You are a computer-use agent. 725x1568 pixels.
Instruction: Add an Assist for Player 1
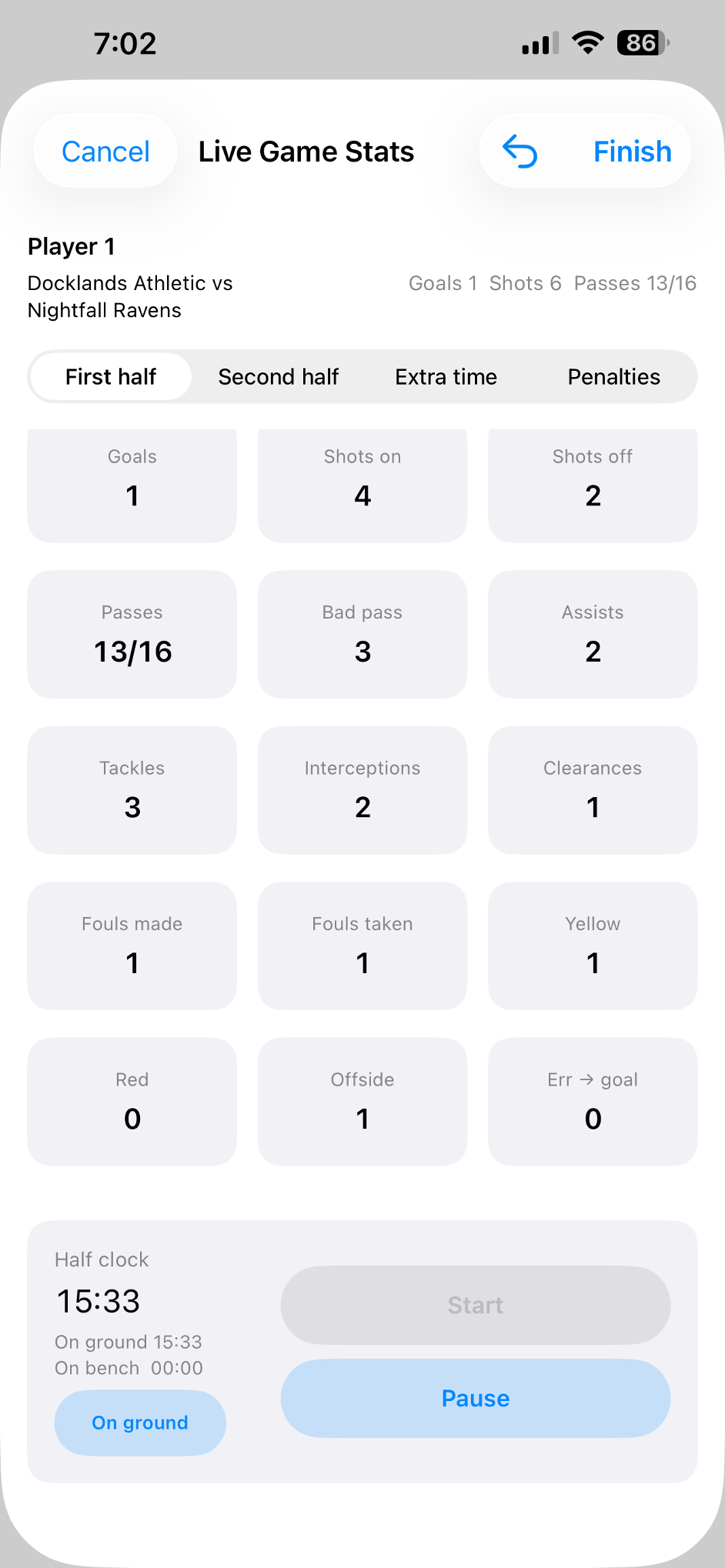[592, 634]
